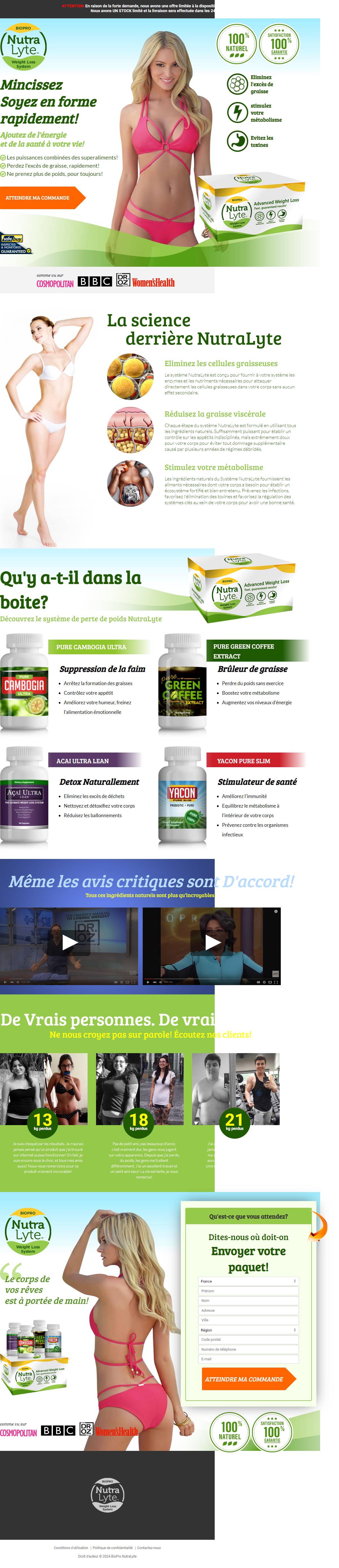Viewport: 339px width, 1568px height.
Task: Open Conditions d'utilisation link
Action: click(71, 1547)
